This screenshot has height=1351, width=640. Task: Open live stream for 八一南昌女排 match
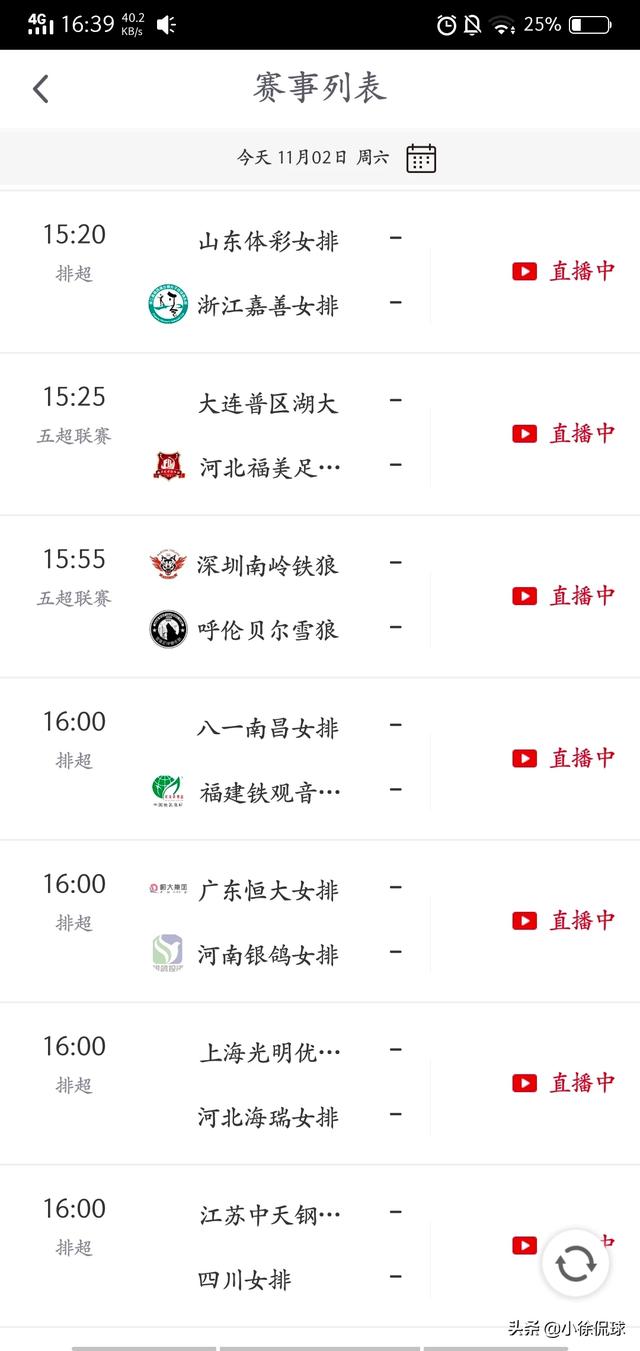563,758
